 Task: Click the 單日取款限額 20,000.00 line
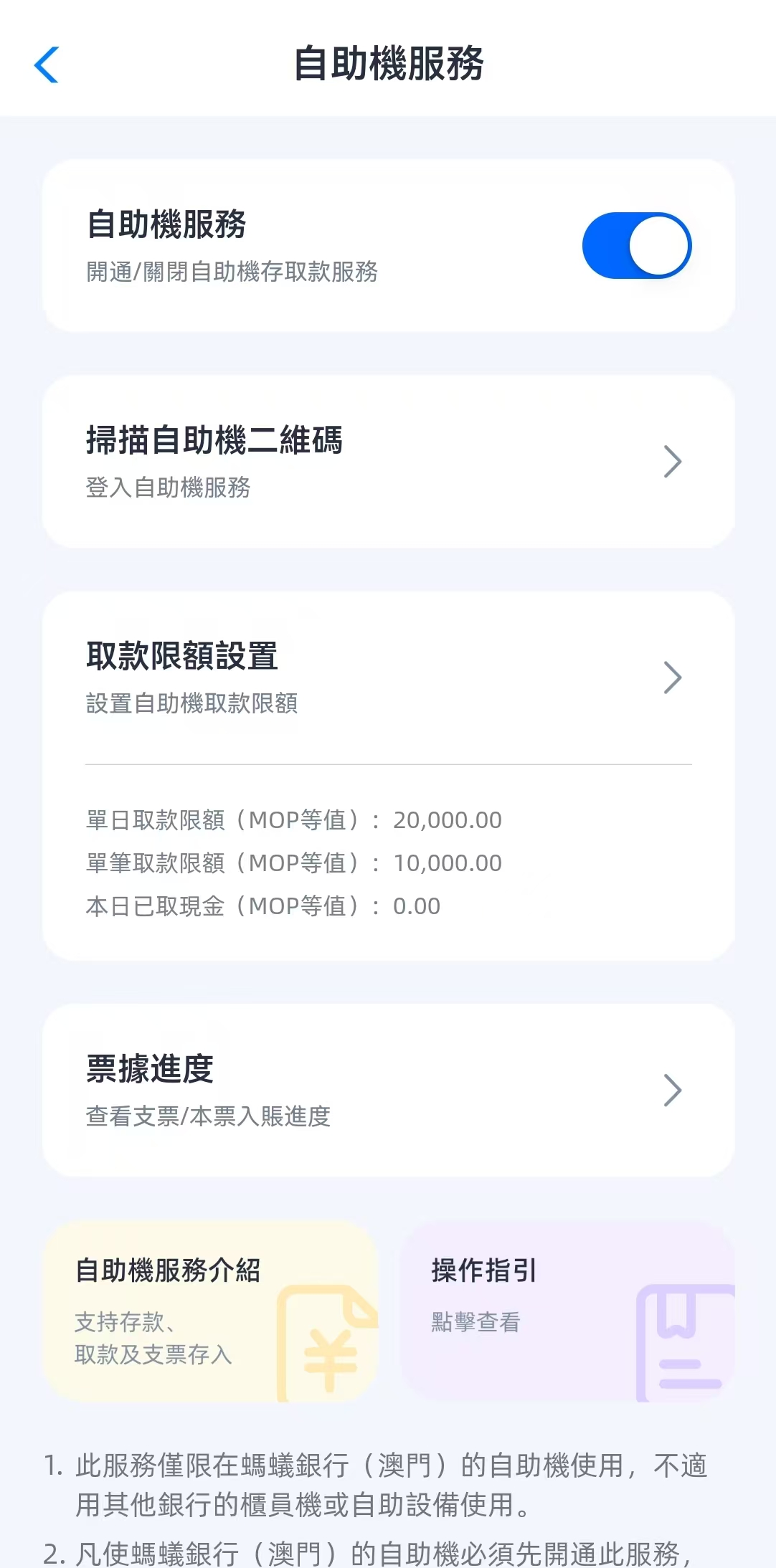point(293,819)
